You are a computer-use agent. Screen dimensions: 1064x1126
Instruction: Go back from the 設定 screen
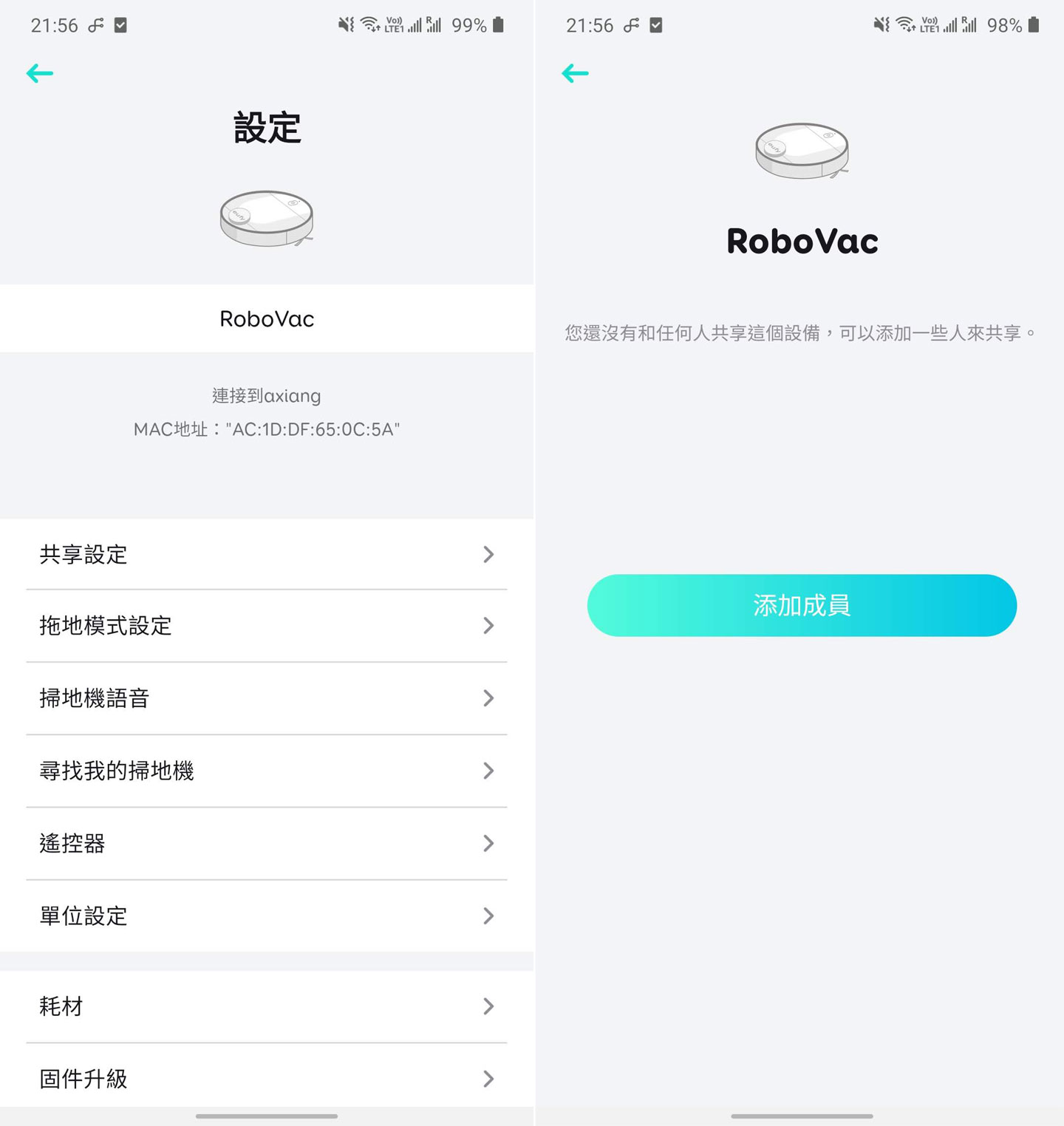coord(40,73)
